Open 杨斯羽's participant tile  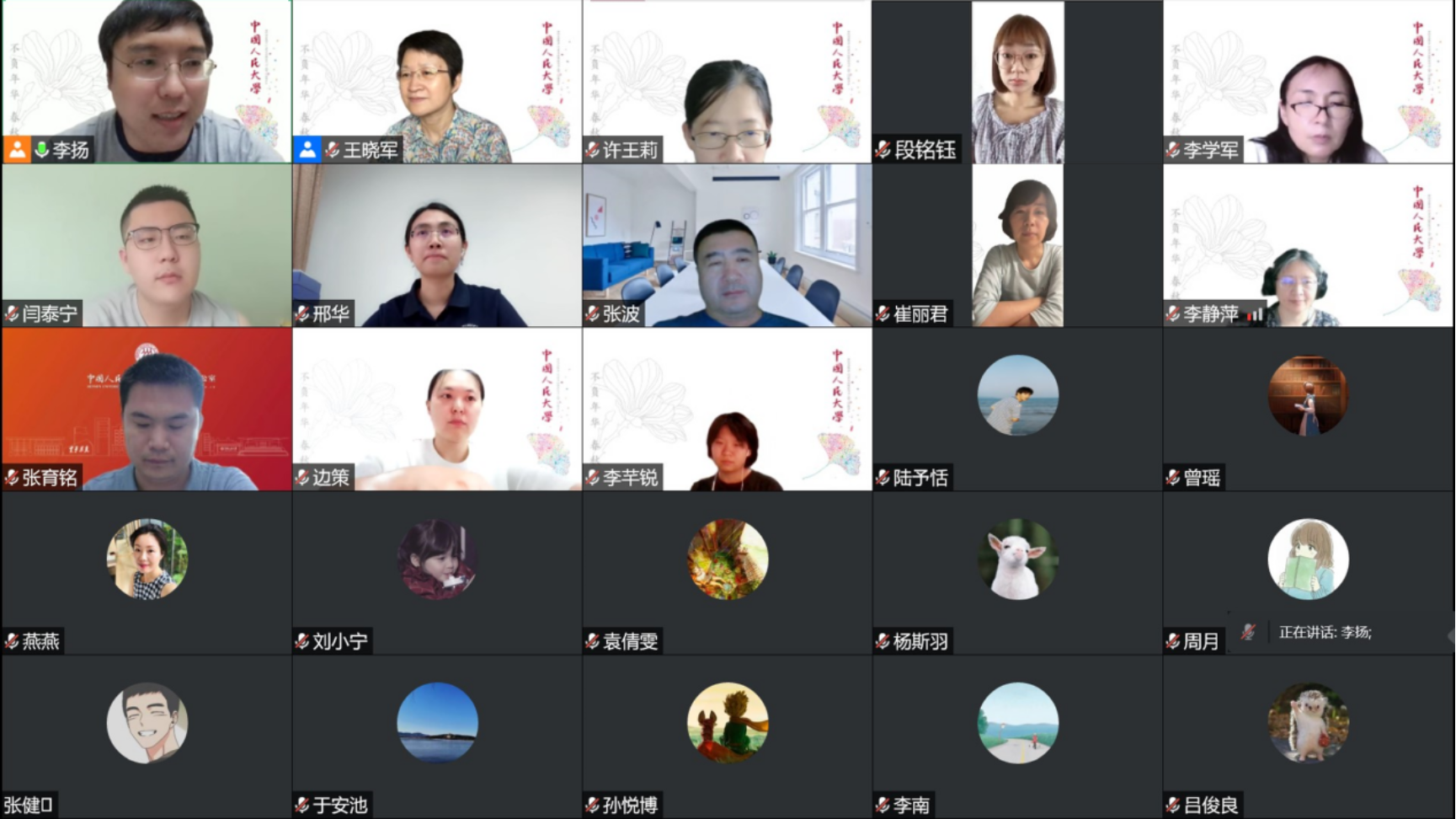[x=1017, y=573]
